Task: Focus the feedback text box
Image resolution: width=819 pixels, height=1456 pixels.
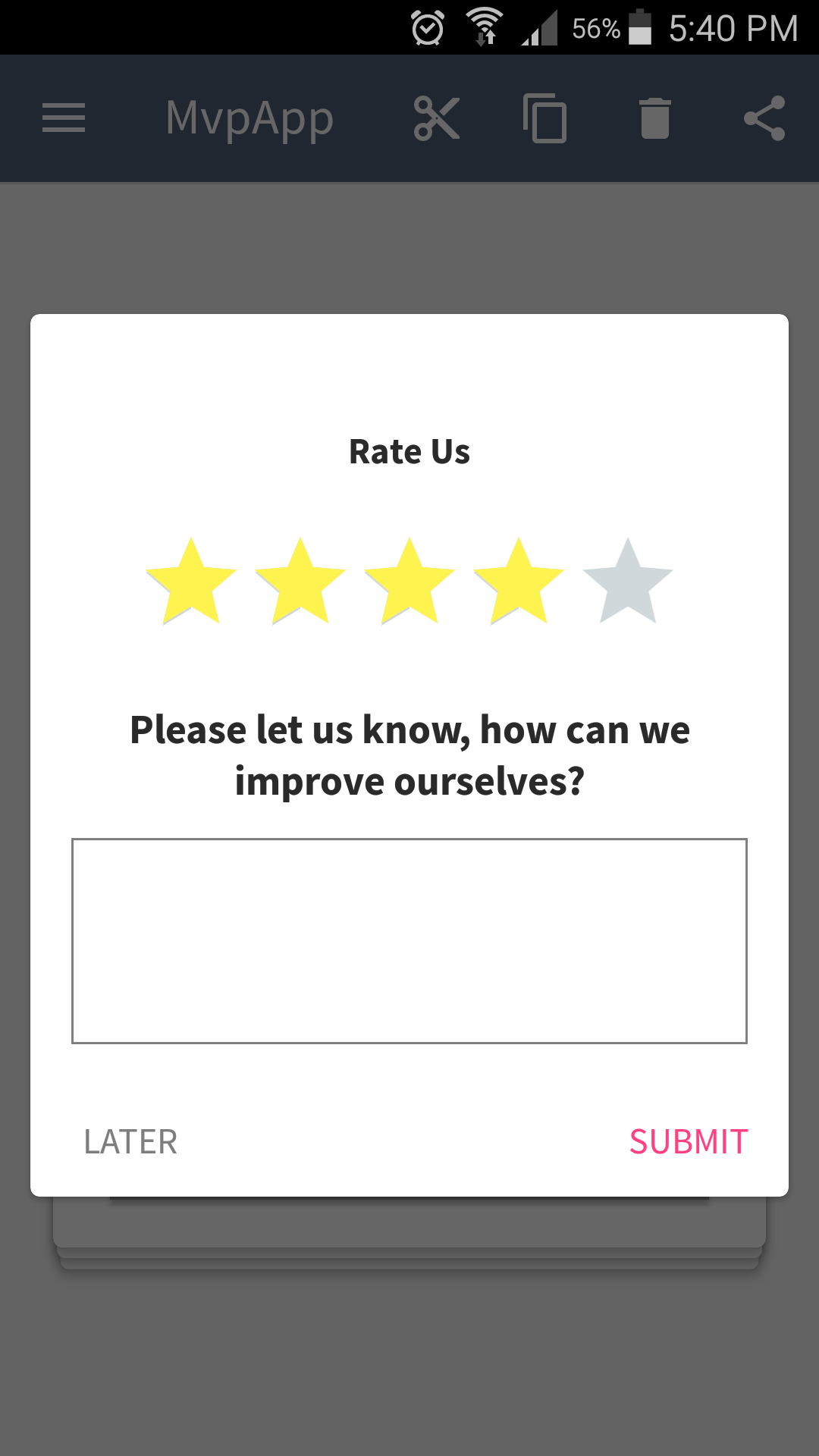Action: click(409, 940)
